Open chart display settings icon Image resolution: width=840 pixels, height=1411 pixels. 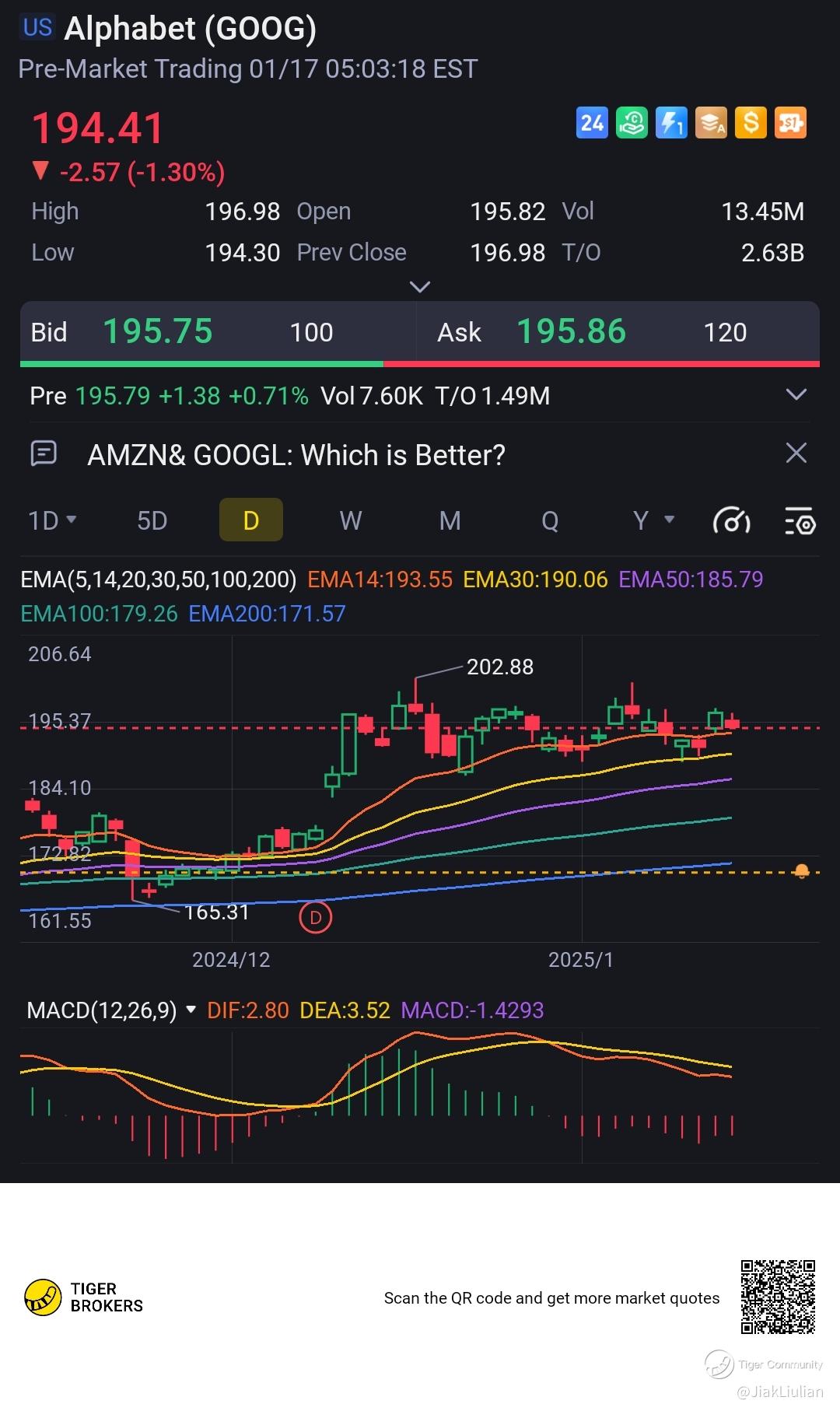coord(799,520)
